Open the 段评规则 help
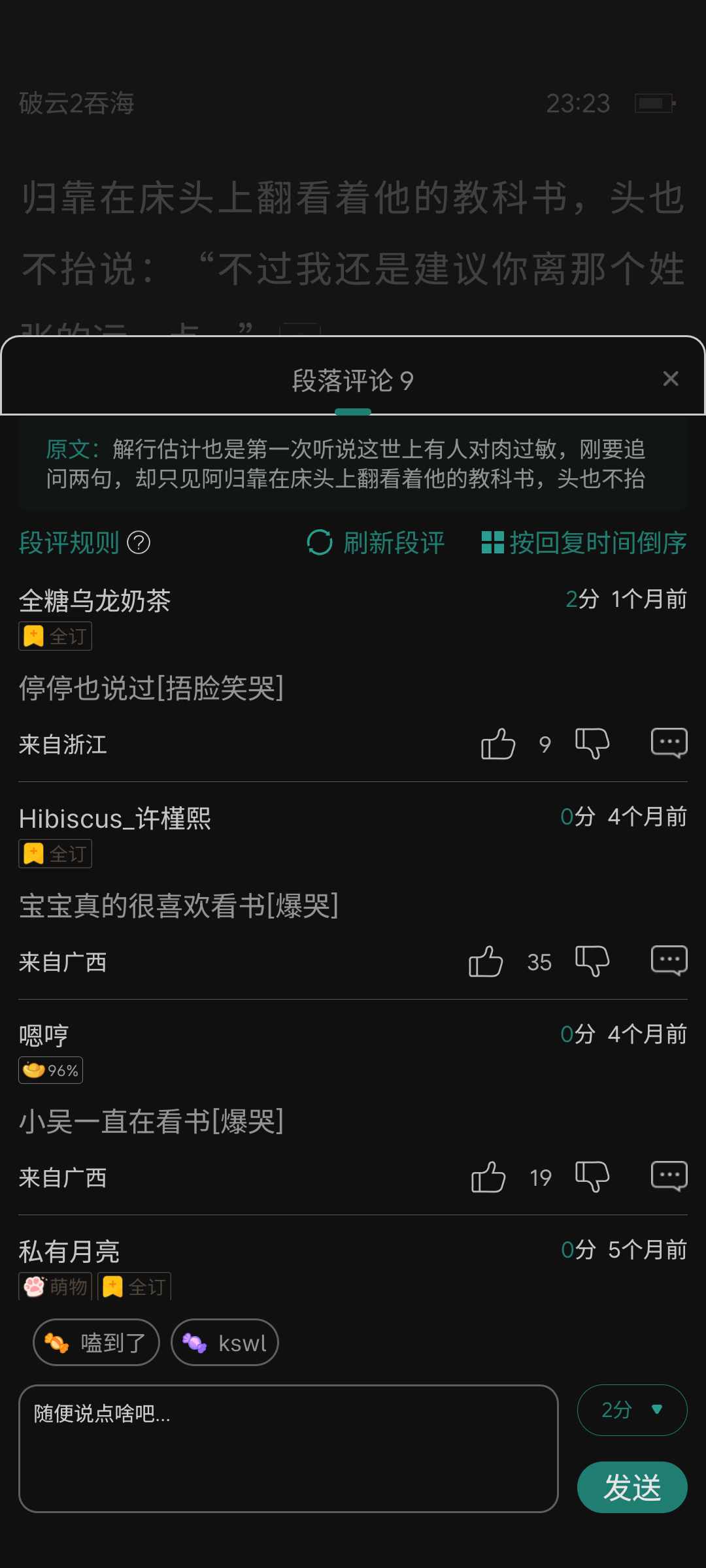The height and width of the screenshot is (1568, 706). pyautogui.click(x=84, y=543)
